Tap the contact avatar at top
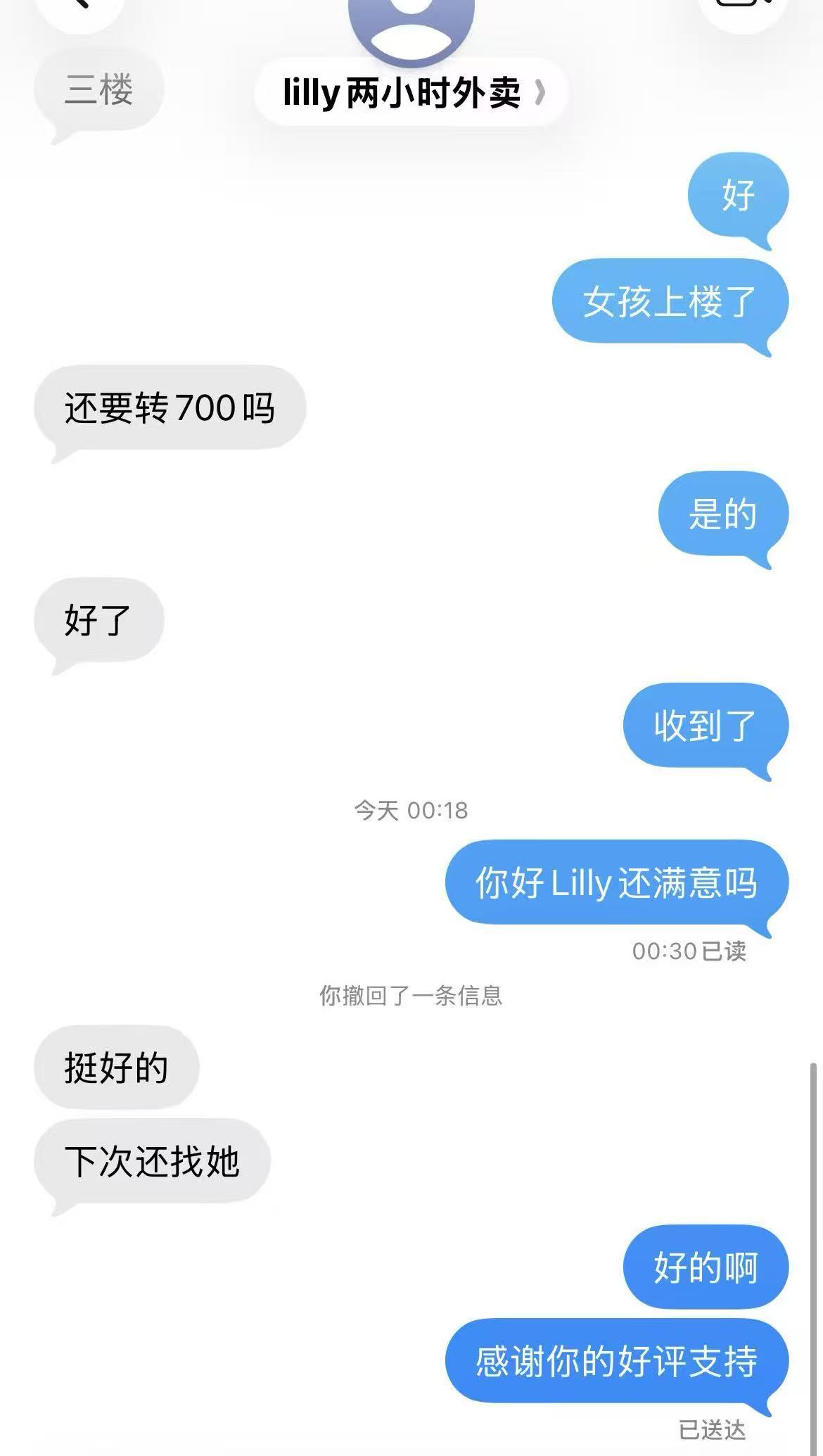Viewport: 823px width, 1456px height. click(x=412, y=25)
